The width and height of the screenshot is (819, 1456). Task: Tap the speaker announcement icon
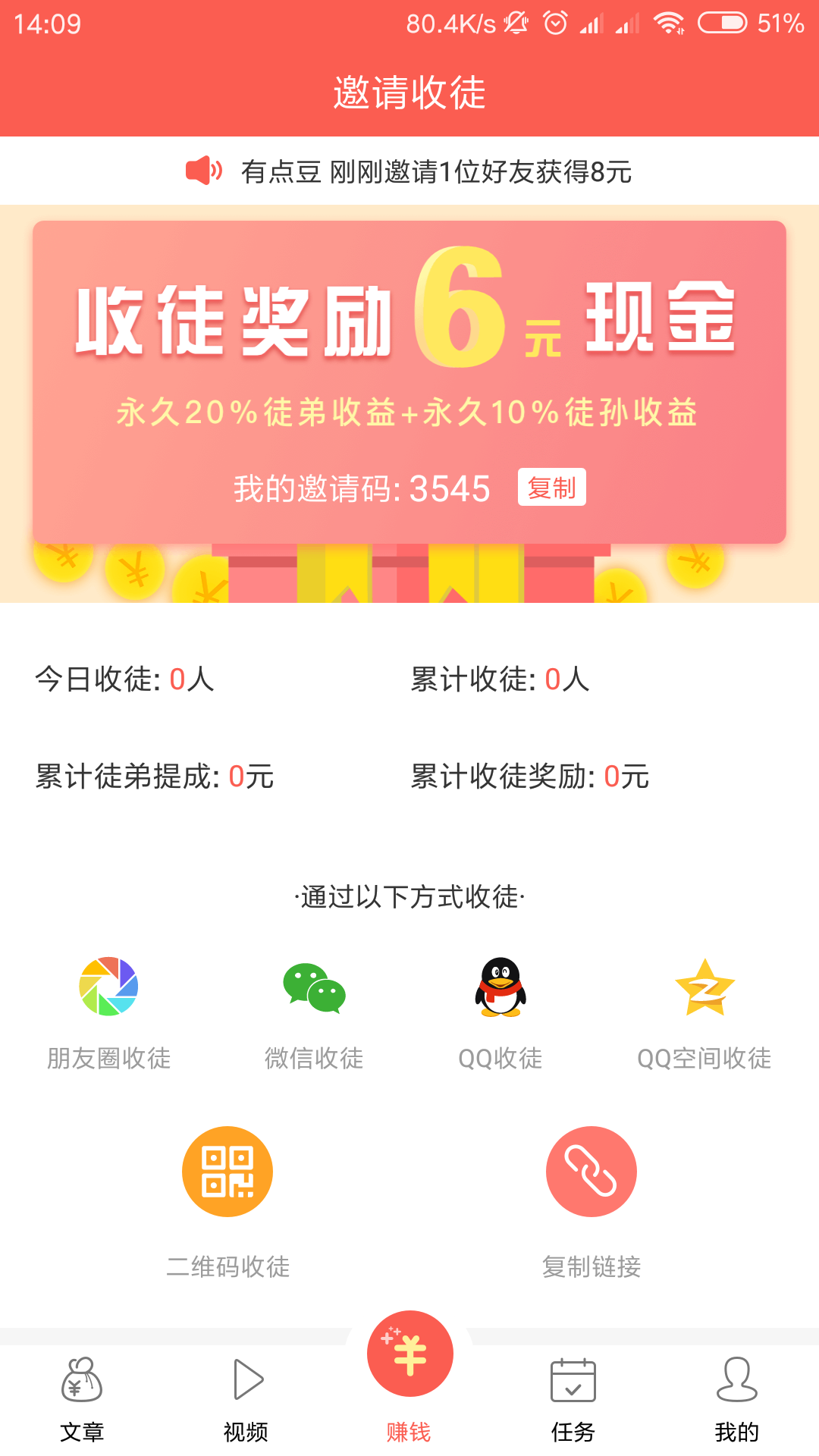tap(203, 171)
